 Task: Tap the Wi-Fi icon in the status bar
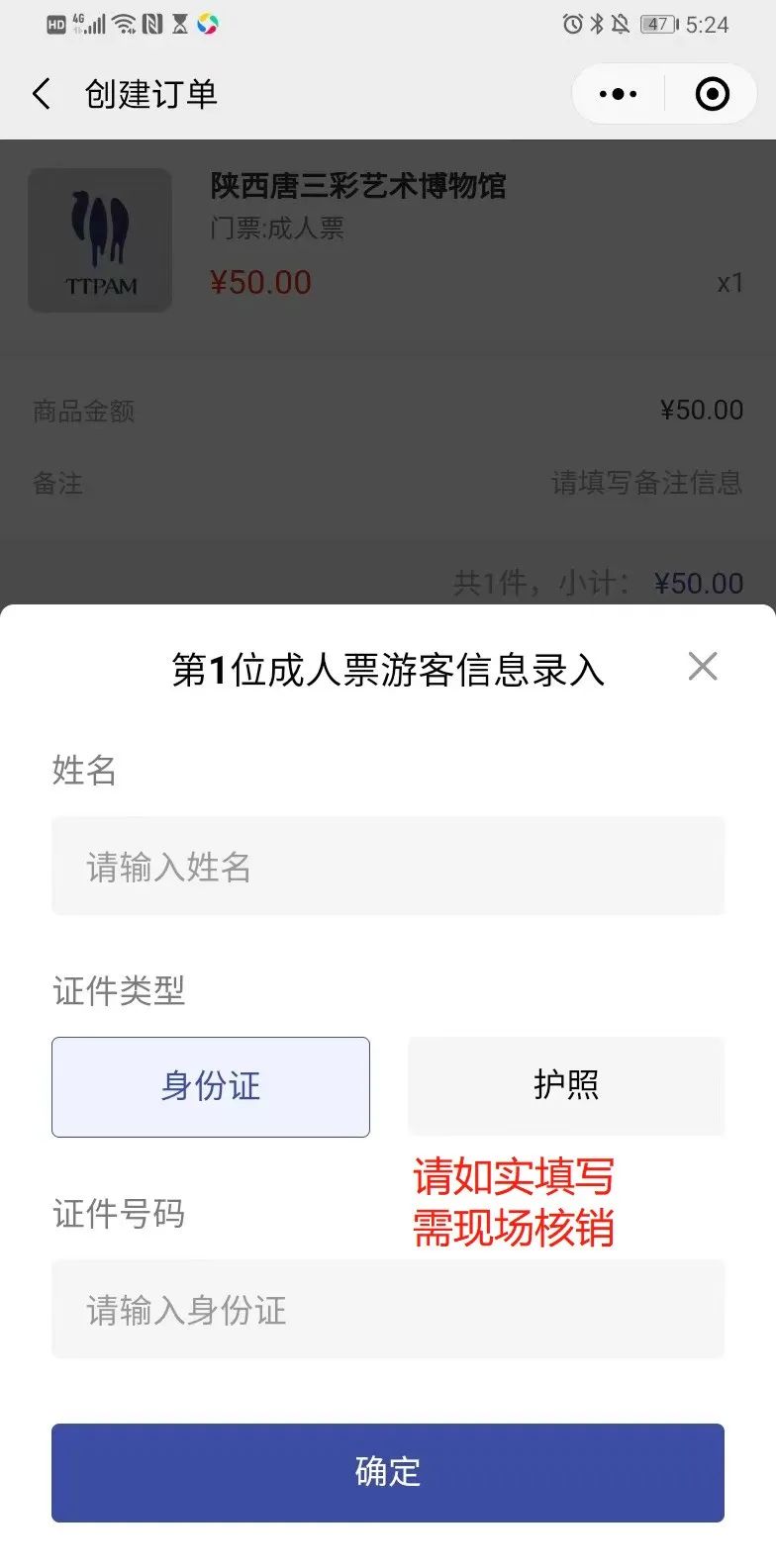[124, 24]
